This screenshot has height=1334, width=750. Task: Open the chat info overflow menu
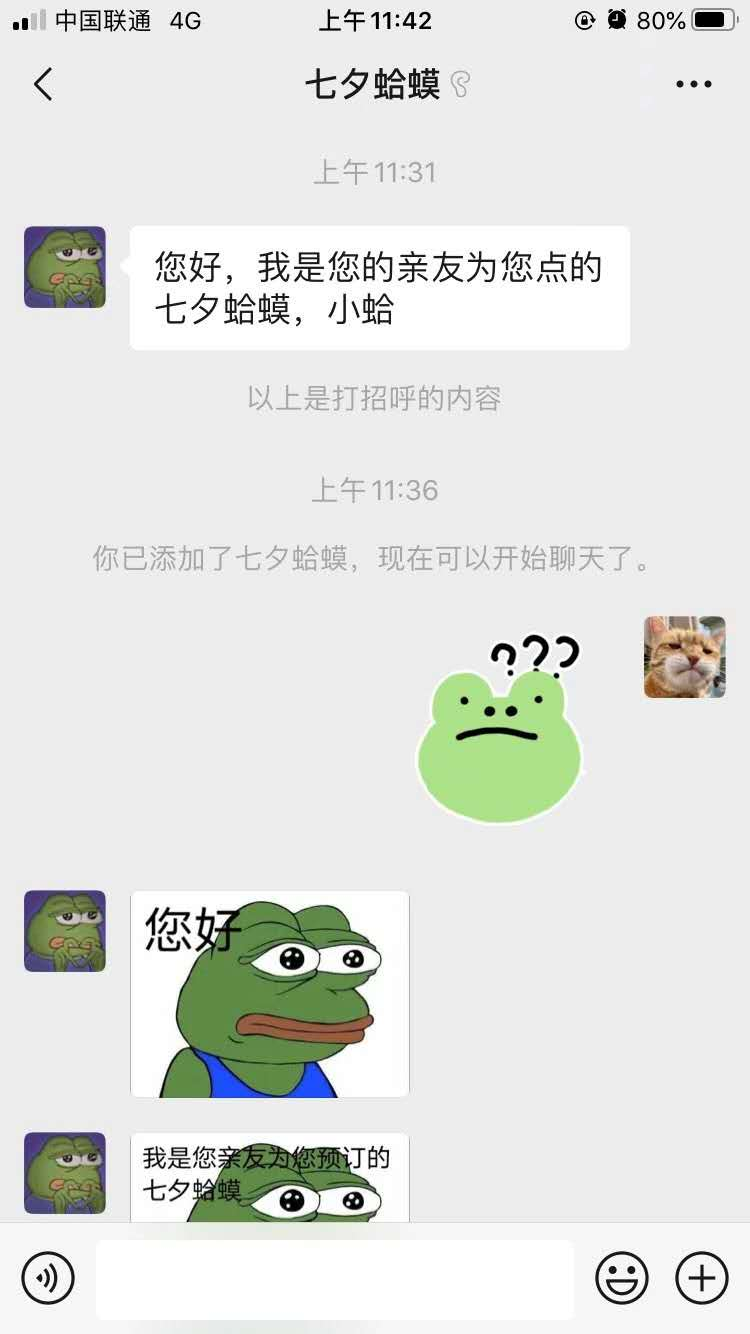[x=693, y=85]
